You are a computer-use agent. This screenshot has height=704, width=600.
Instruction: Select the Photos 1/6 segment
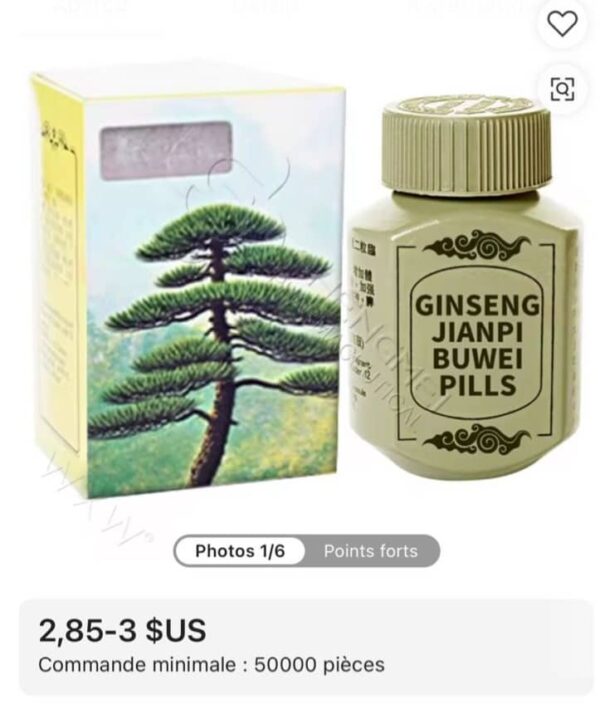(x=240, y=551)
